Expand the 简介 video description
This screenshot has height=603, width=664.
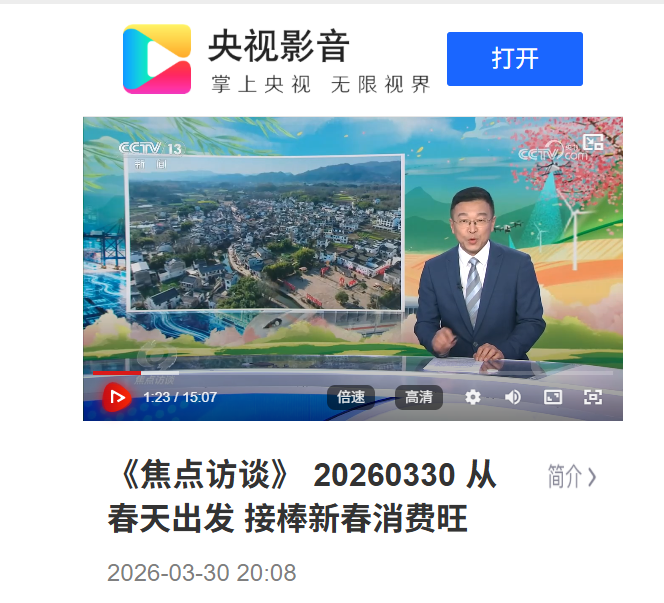coord(572,477)
